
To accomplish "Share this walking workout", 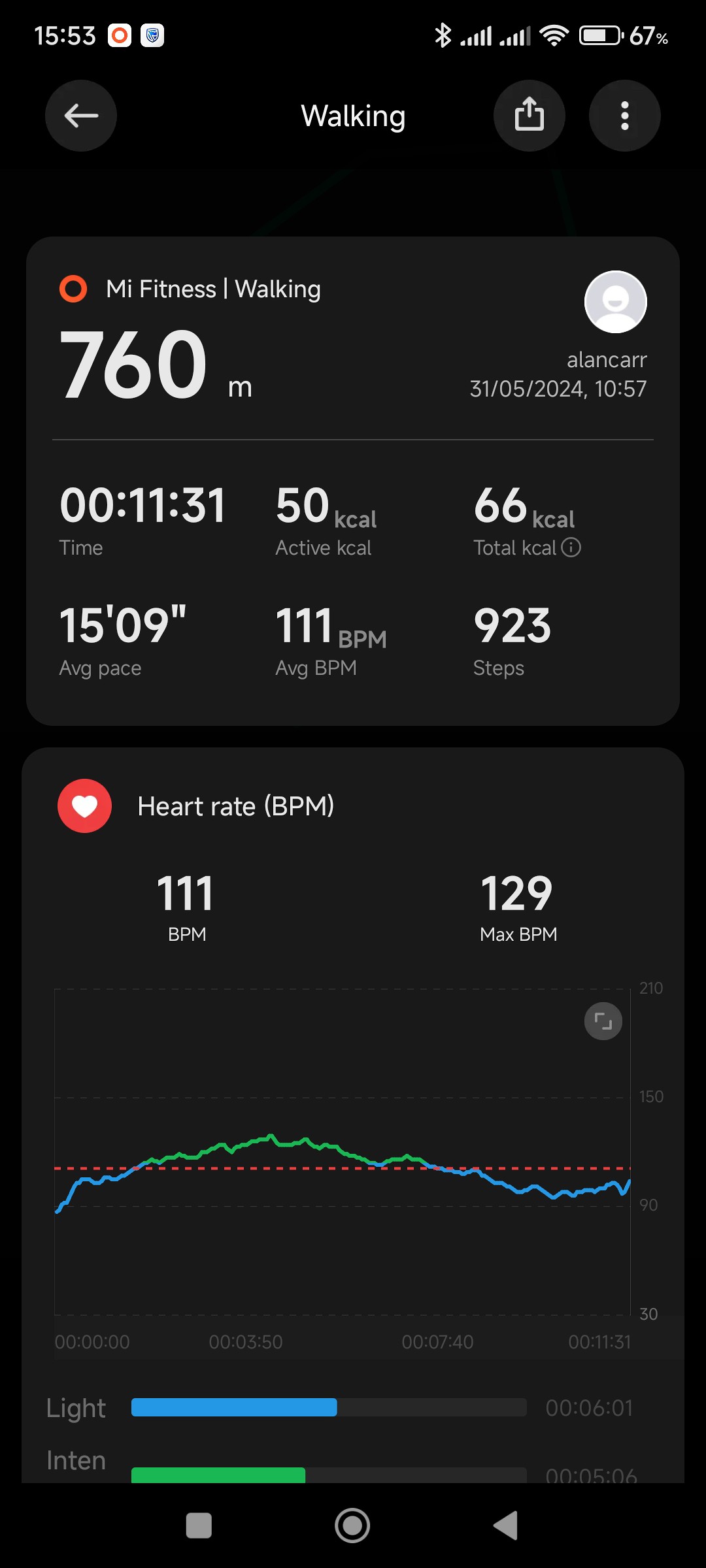I will [529, 116].
